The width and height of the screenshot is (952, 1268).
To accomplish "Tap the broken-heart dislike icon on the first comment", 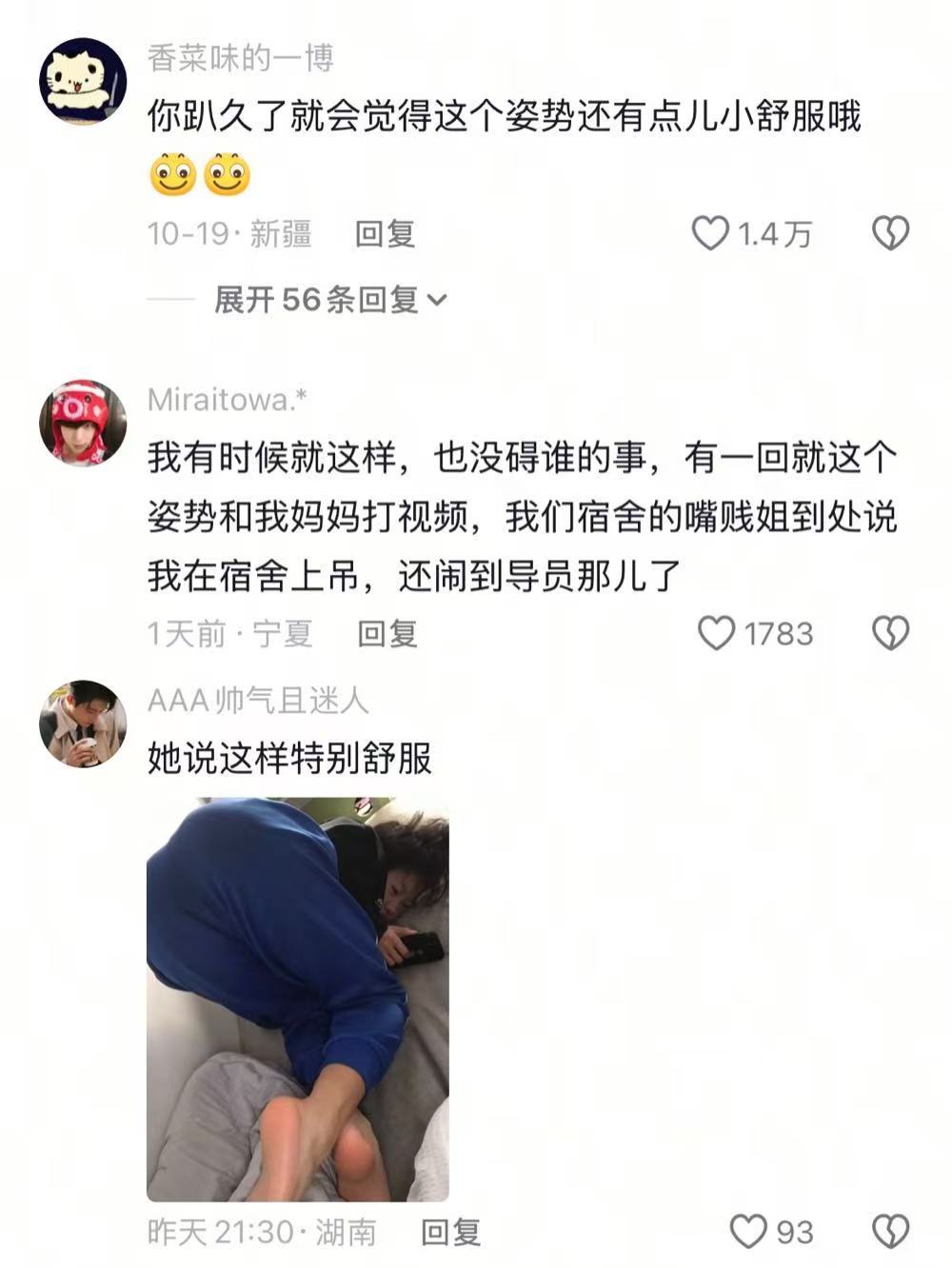I will [x=889, y=231].
